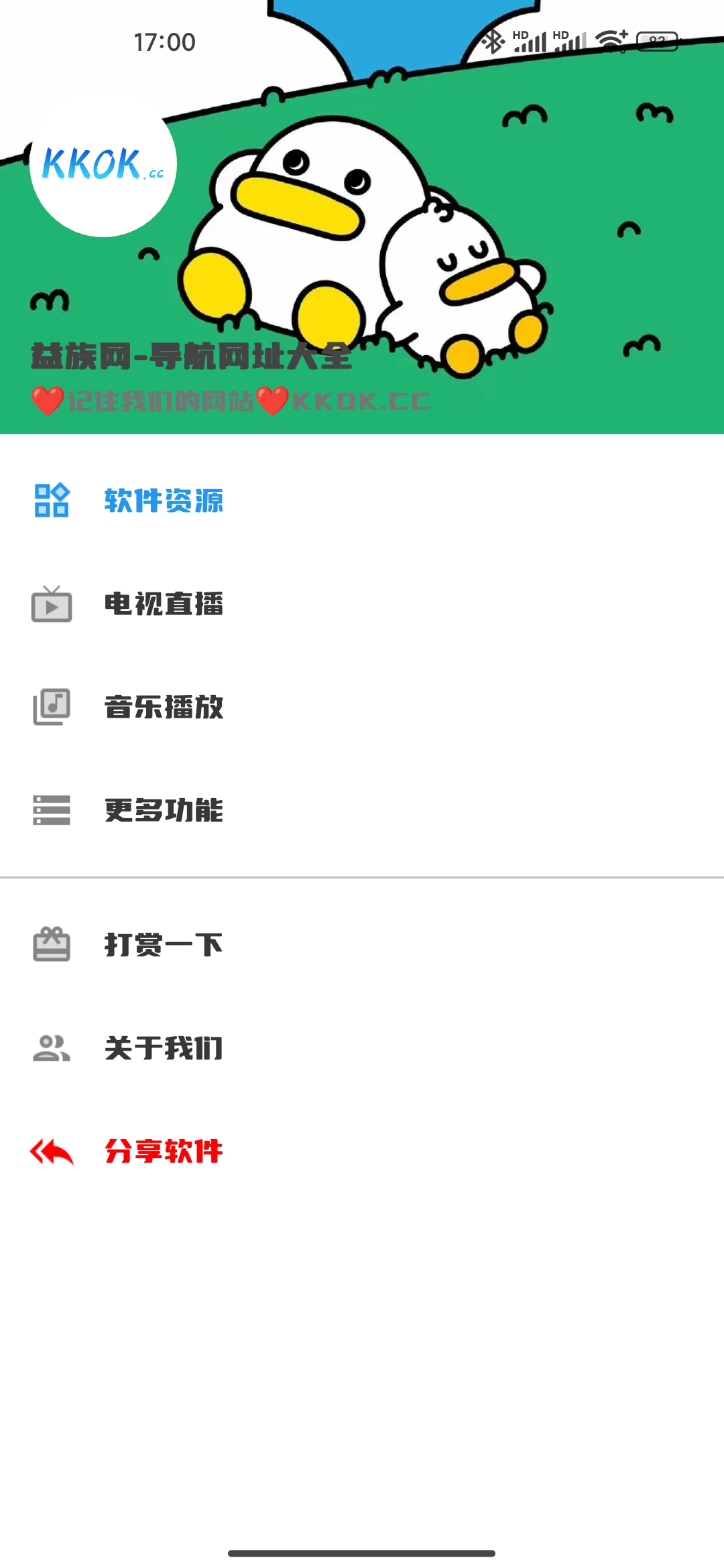
Task: Open 更多功能 entry
Action: click(x=362, y=810)
